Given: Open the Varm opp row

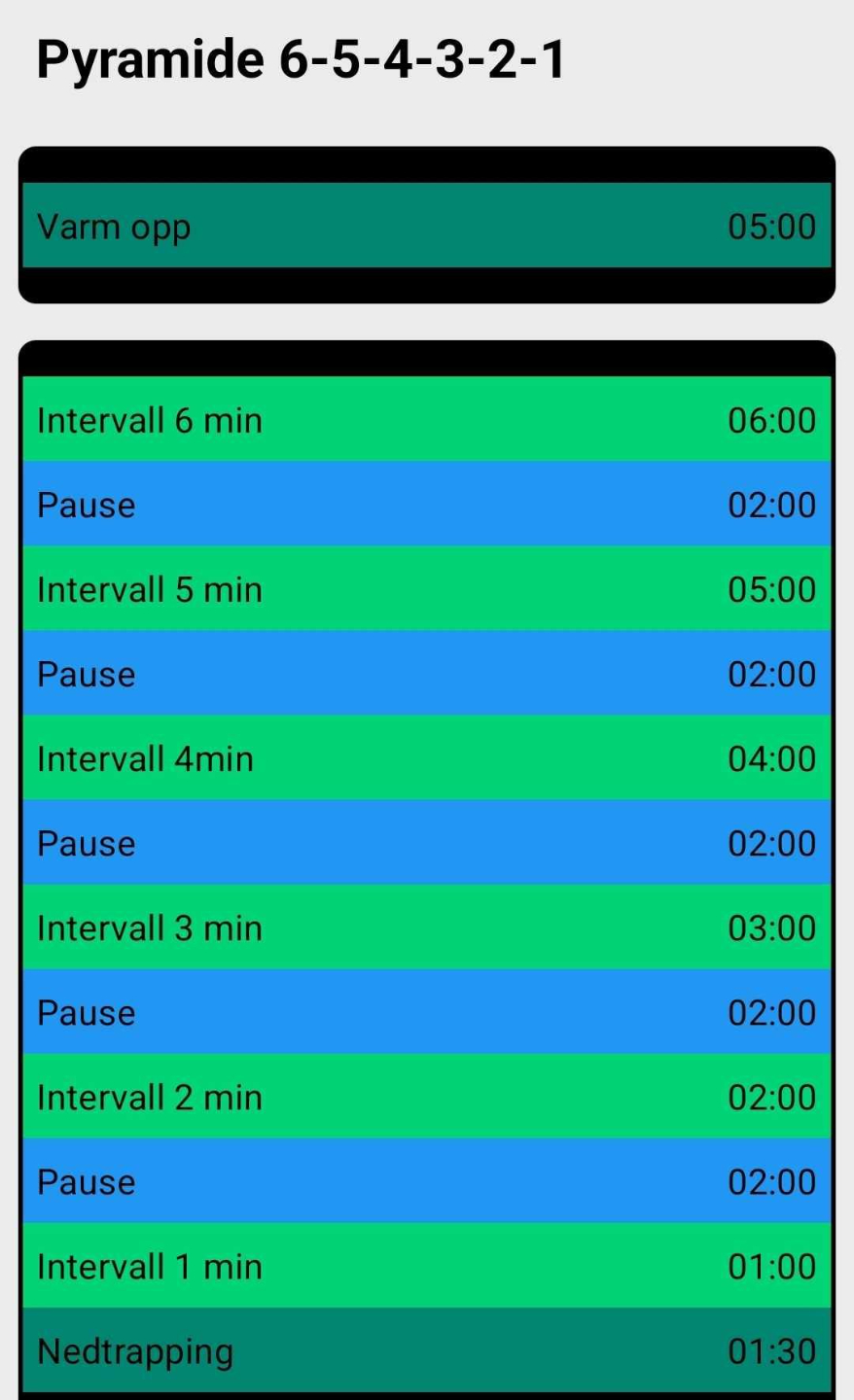Looking at the screenshot, I should tap(426, 226).
